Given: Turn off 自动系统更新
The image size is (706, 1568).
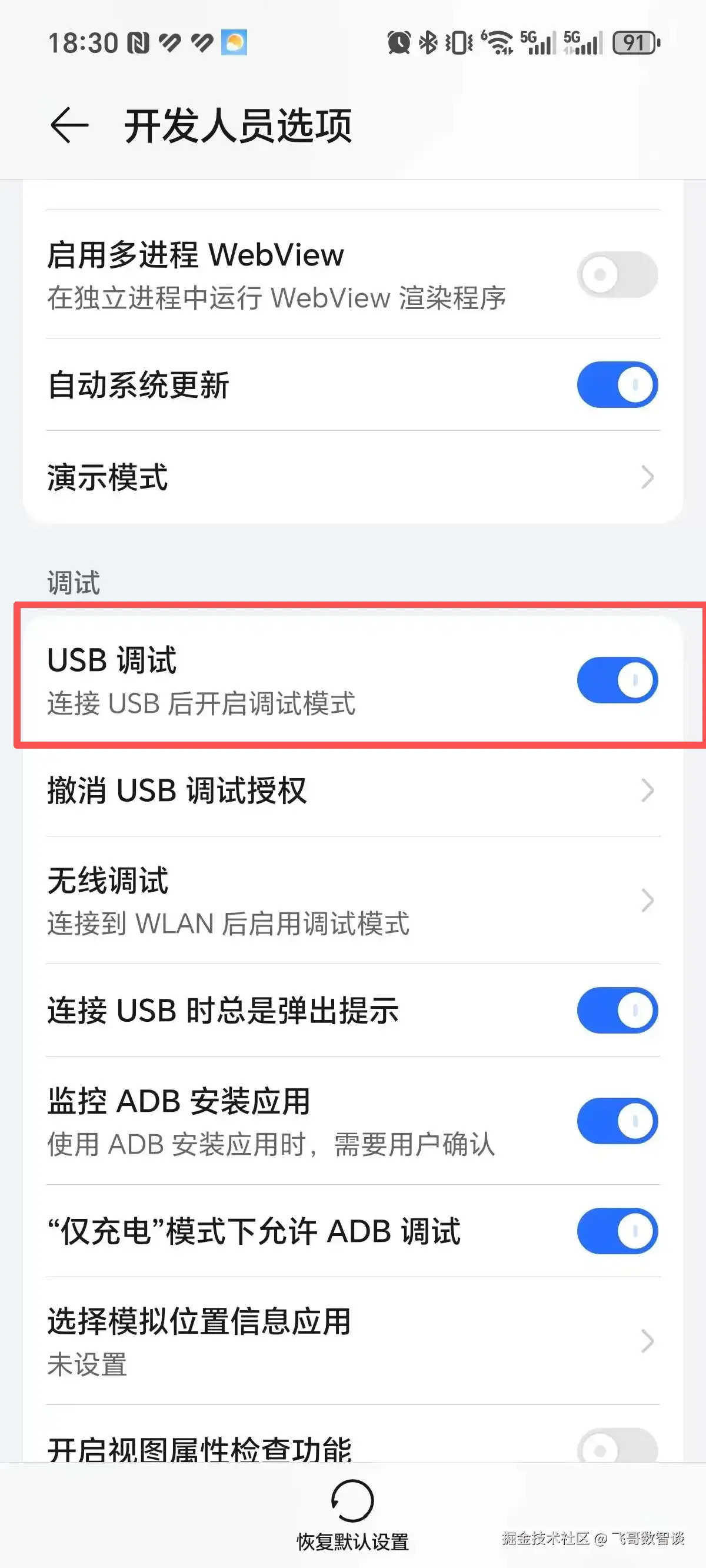Looking at the screenshot, I should [x=617, y=385].
